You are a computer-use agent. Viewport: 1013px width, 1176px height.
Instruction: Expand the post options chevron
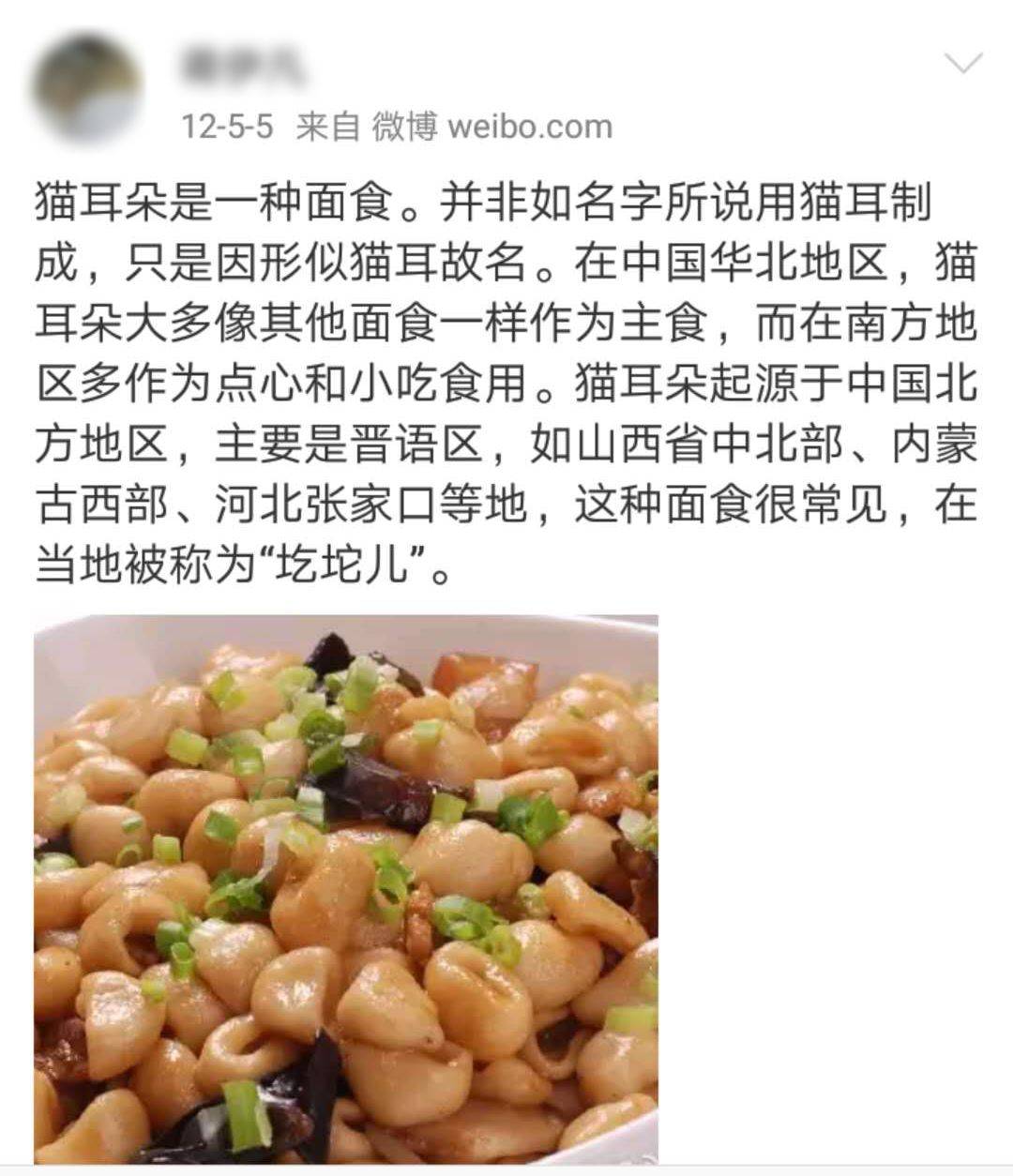(962, 65)
